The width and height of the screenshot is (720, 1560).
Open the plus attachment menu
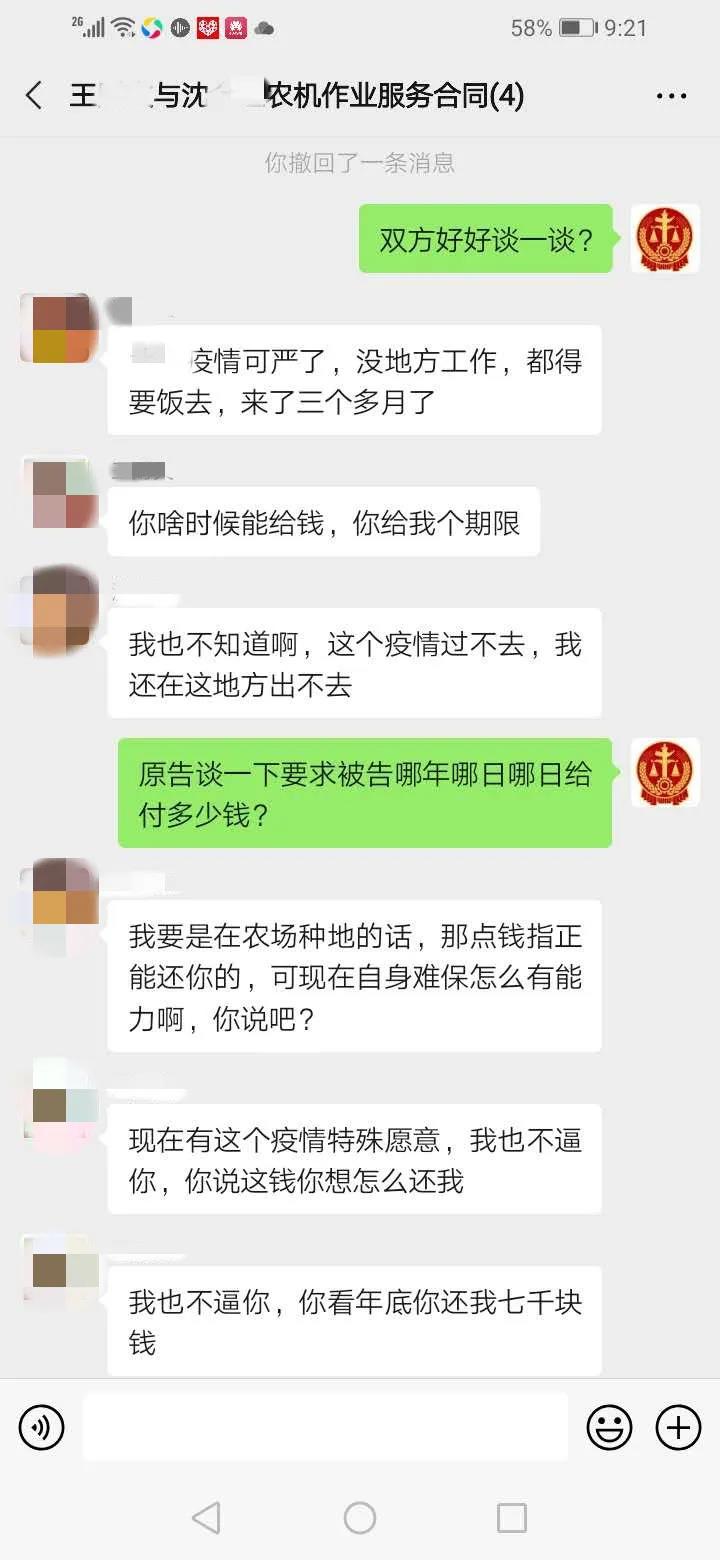point(678,1427)
